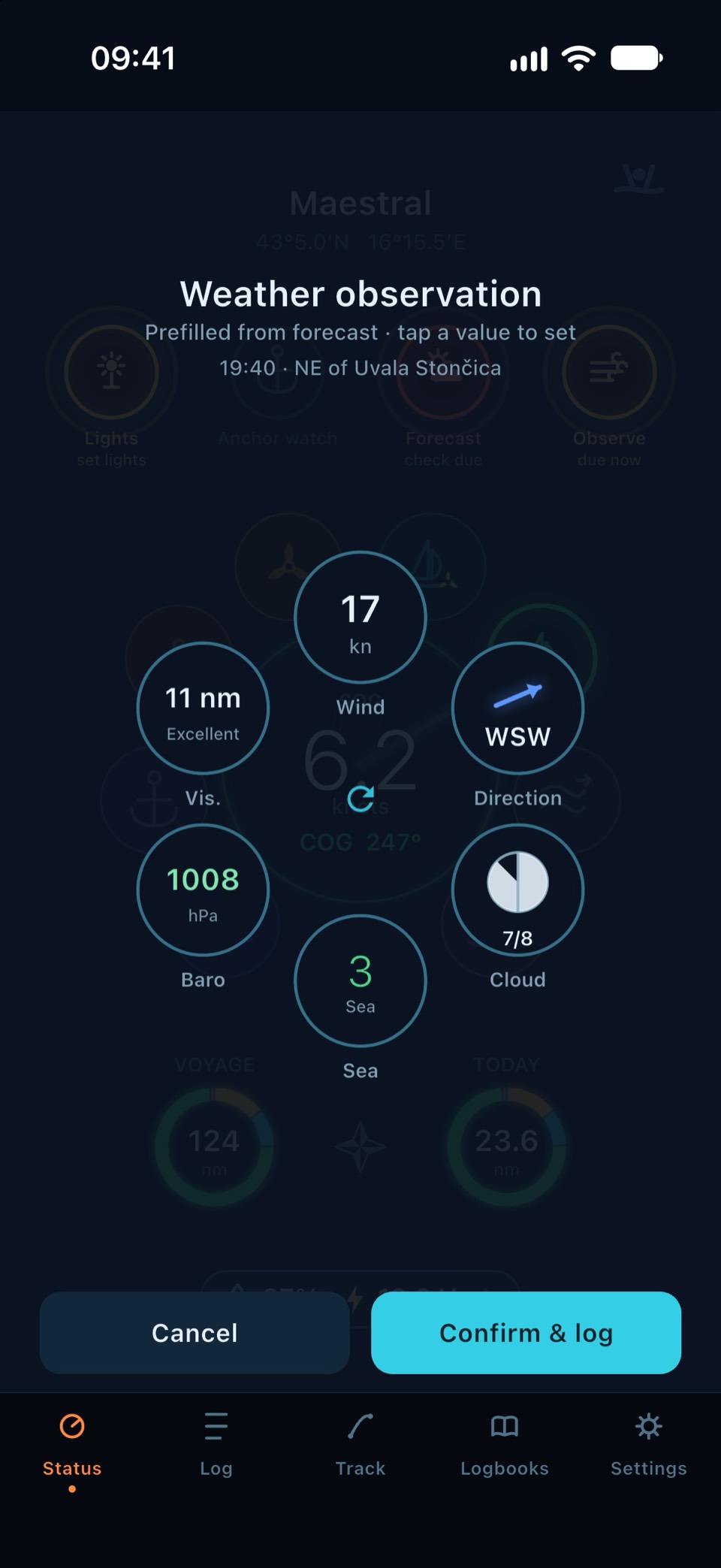The image size is (721, 1568).
Task: Switch to the Log tab
Action: click(216, 1445)
